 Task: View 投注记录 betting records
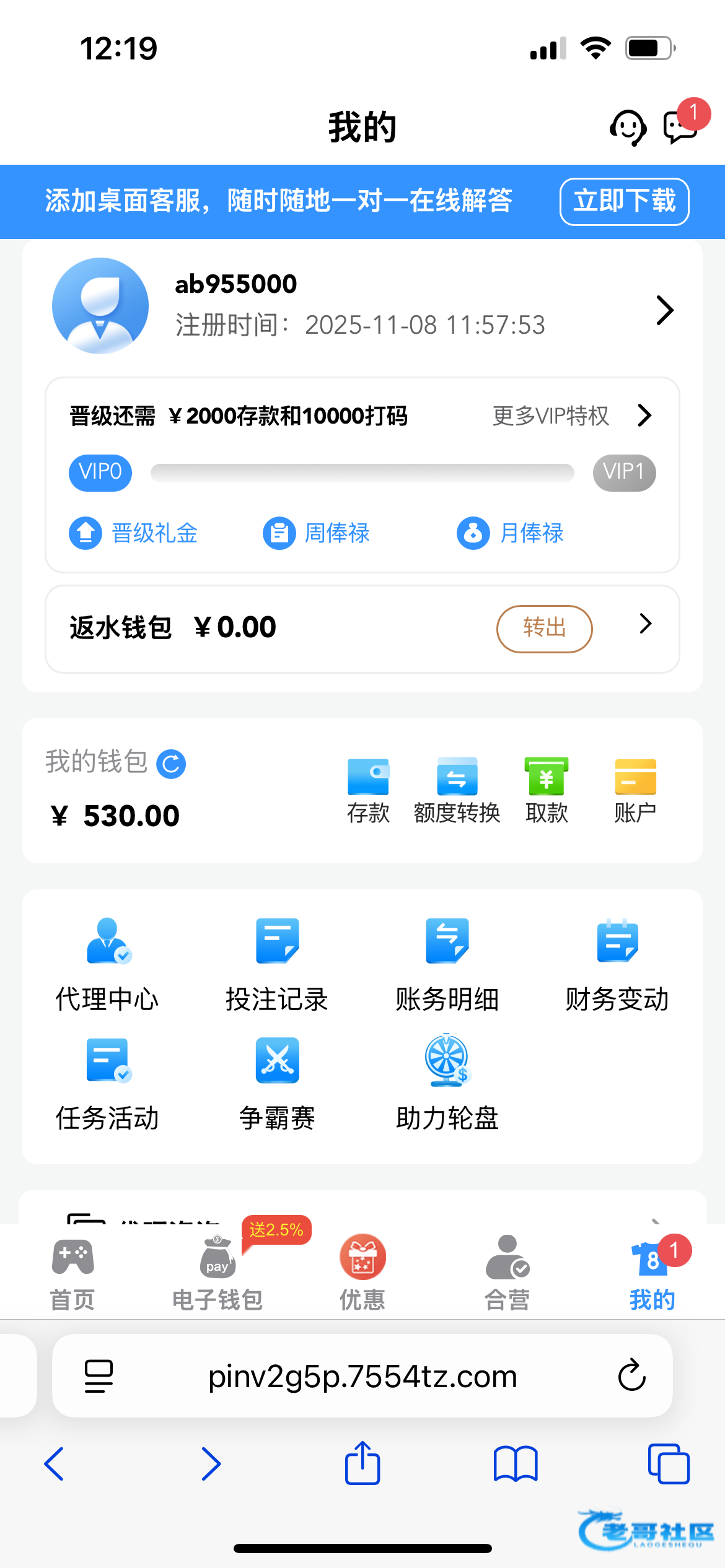(277, 963)
